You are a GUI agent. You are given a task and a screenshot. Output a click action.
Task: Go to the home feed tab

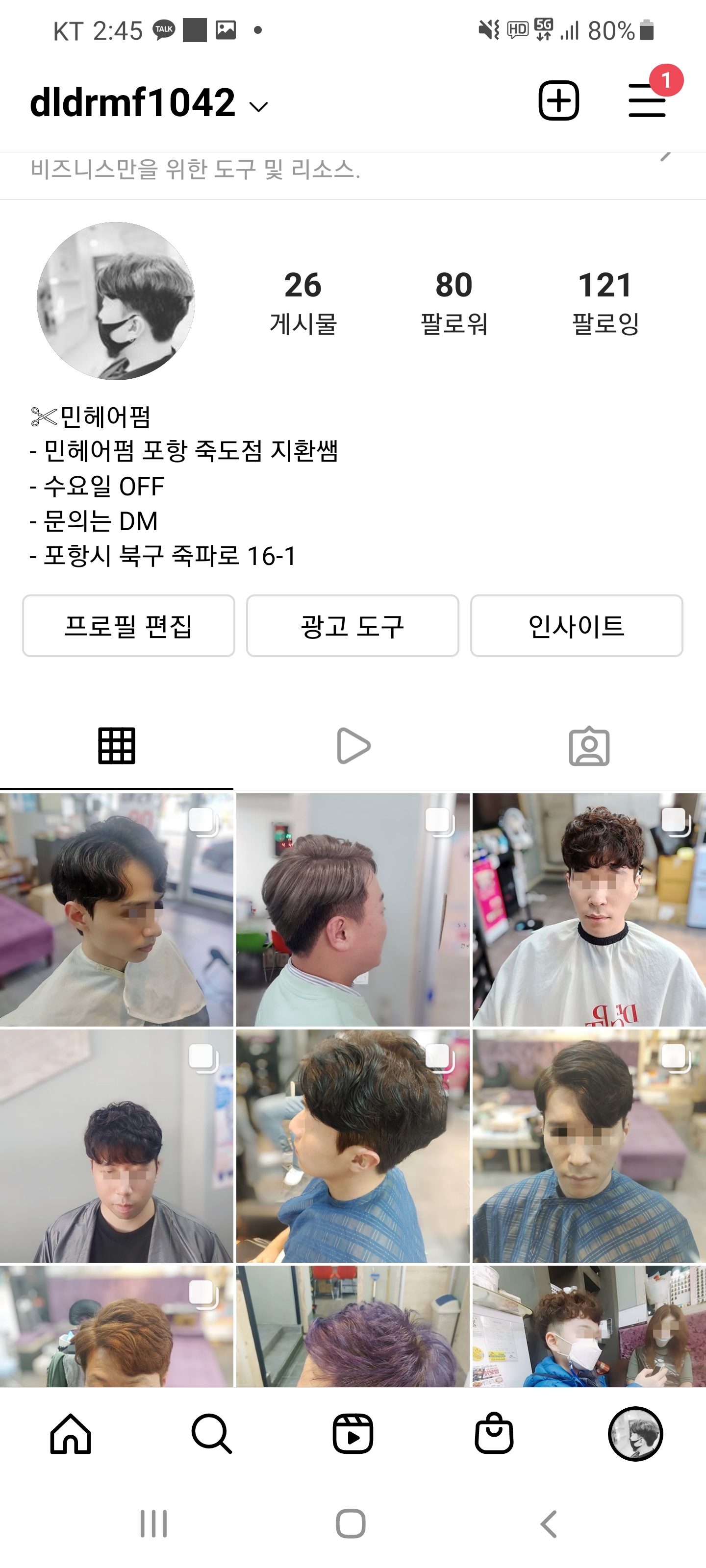71,1434
